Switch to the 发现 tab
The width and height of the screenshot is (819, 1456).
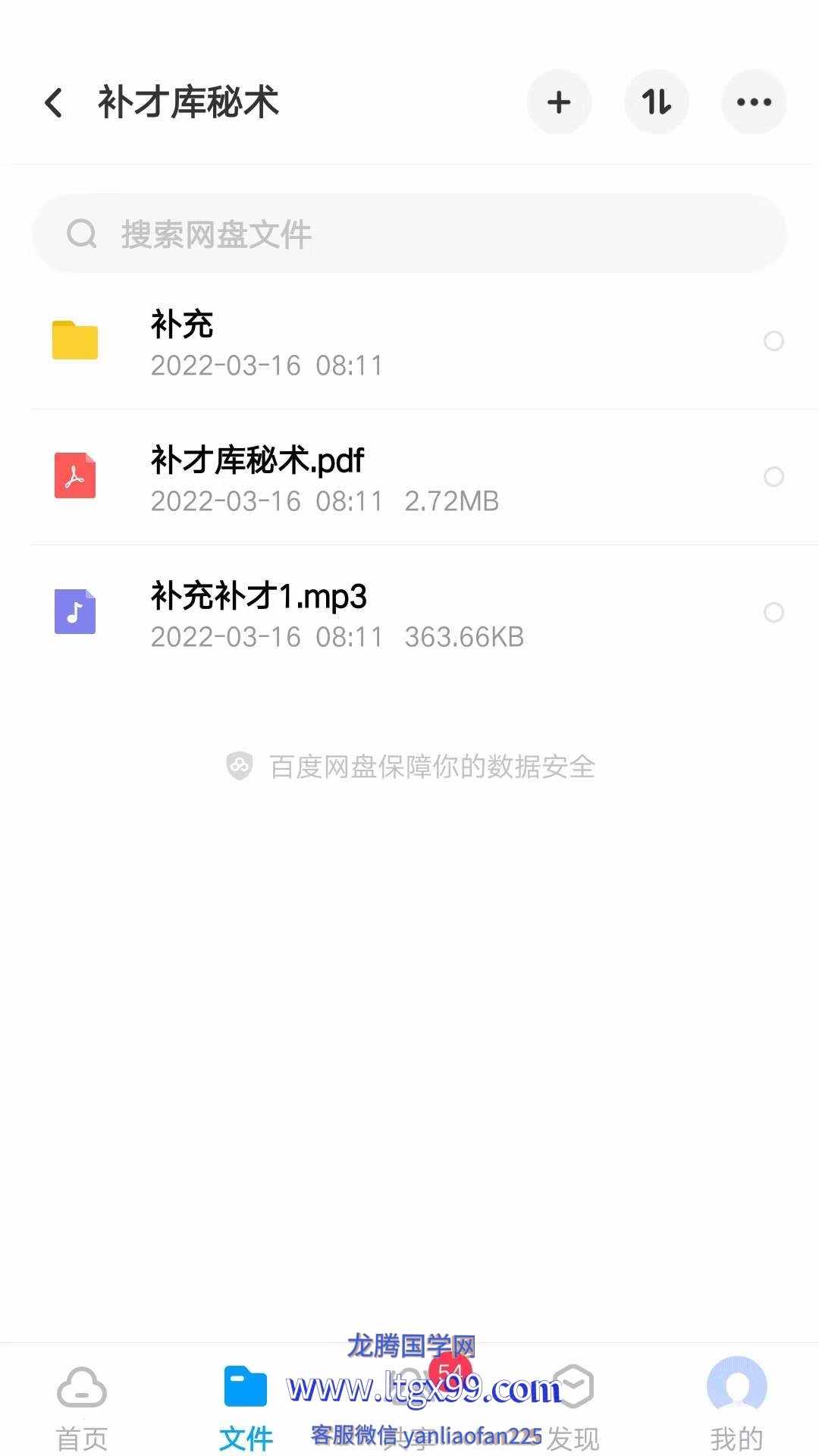coord(573,1408)
